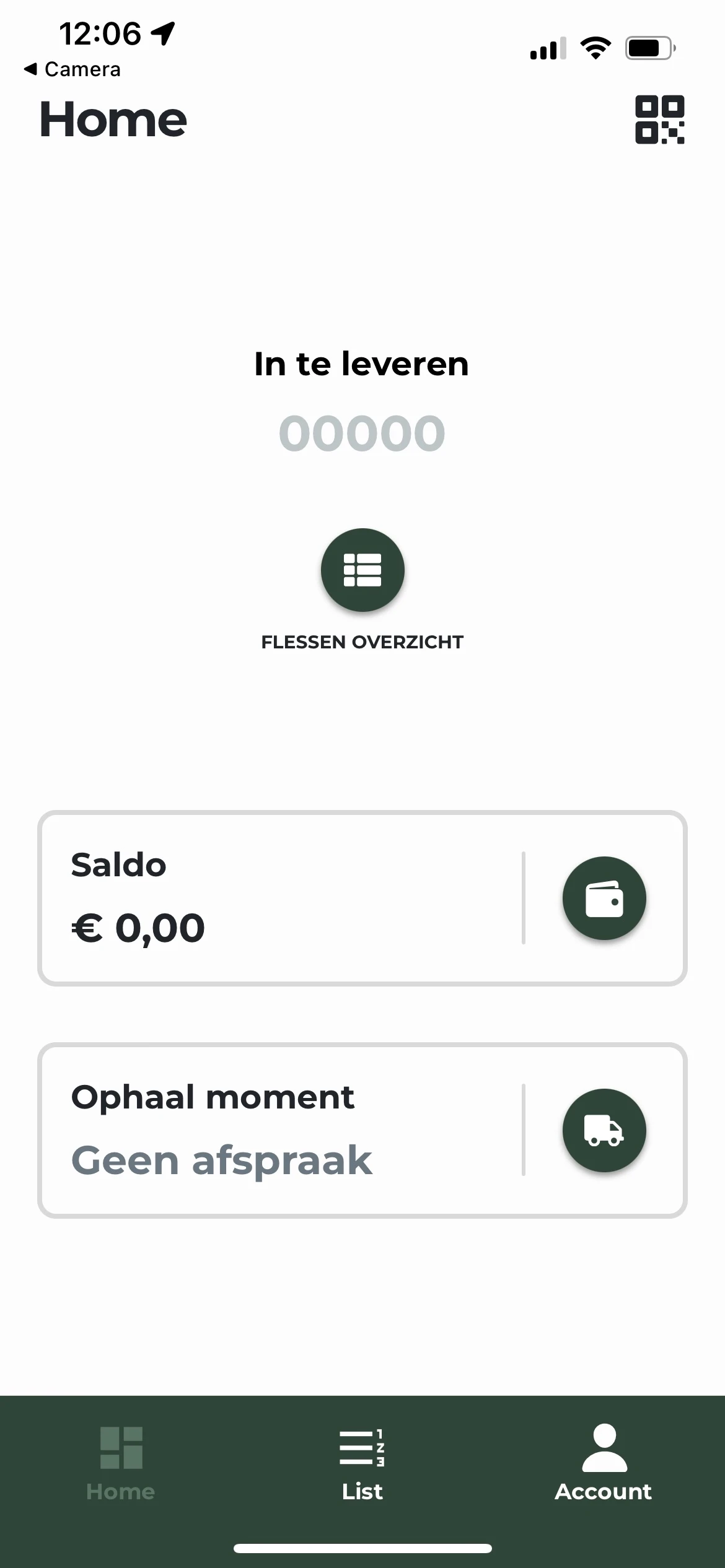
Task: Tap the truck icon for Ophaal moment
Action: pos(604,1130)
